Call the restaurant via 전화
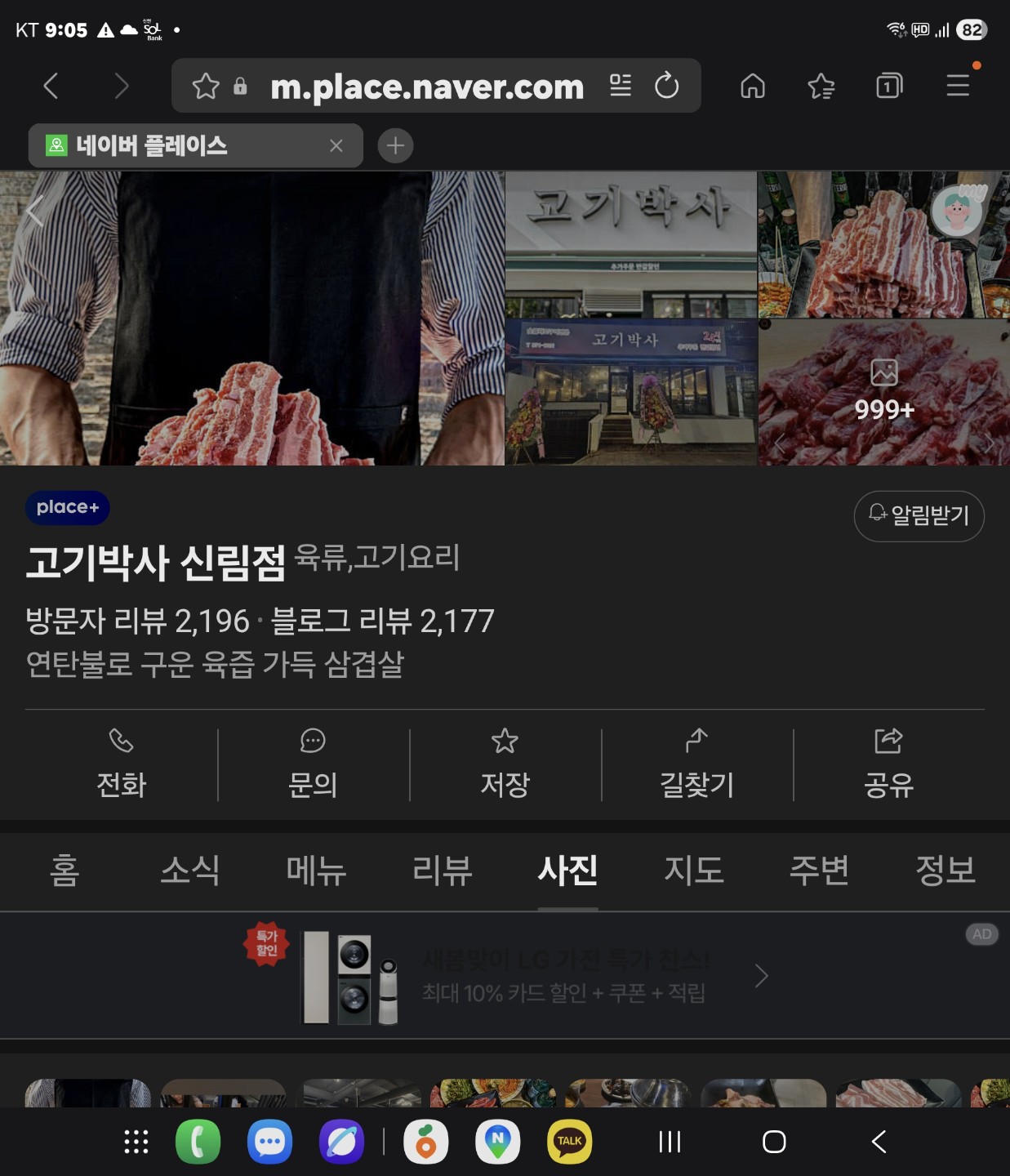Image resolution: width=1010 pixels, height=1176 pixels. point(121,764)
